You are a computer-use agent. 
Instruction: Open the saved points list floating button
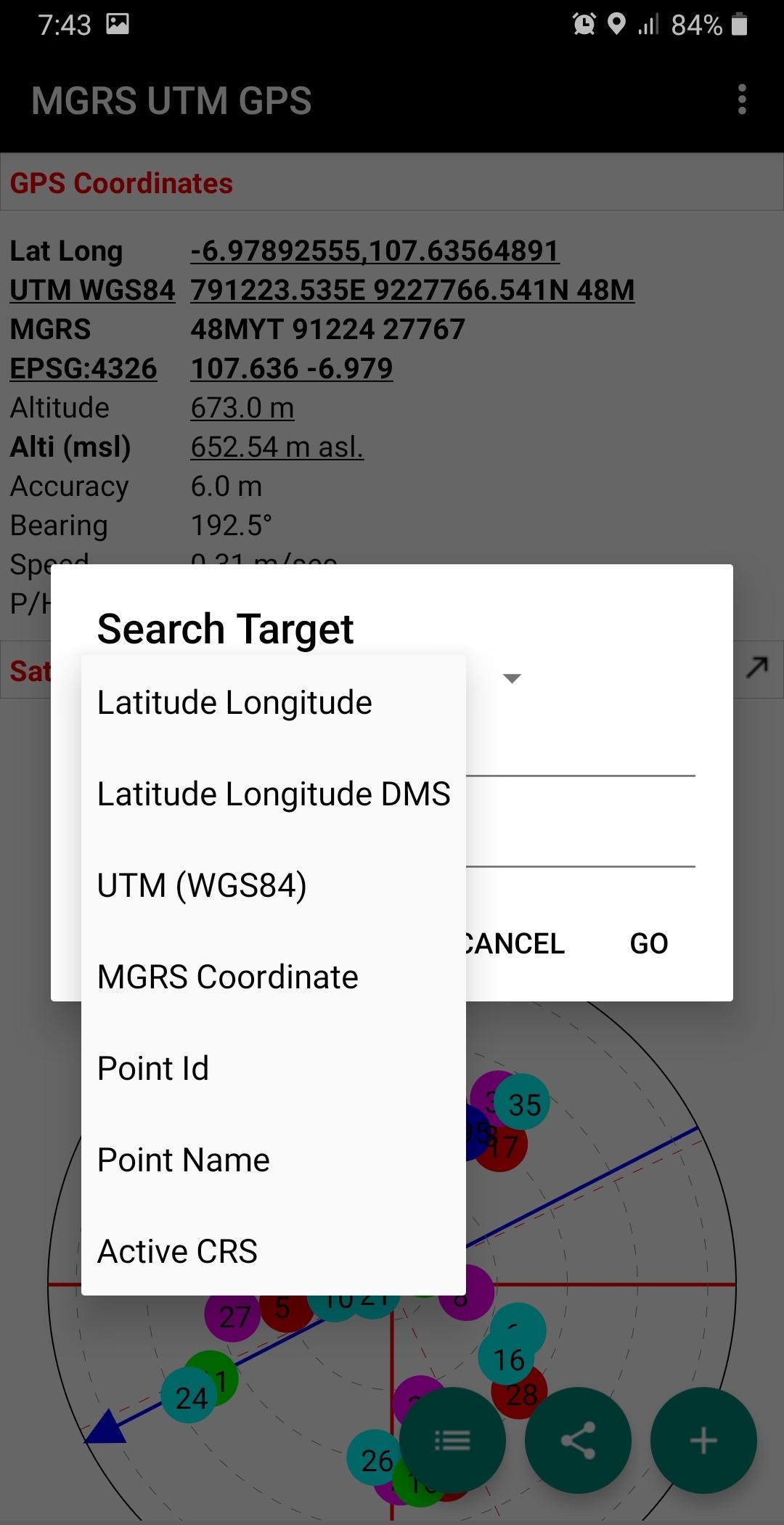pyautogui.click(x=452, y=1441)
